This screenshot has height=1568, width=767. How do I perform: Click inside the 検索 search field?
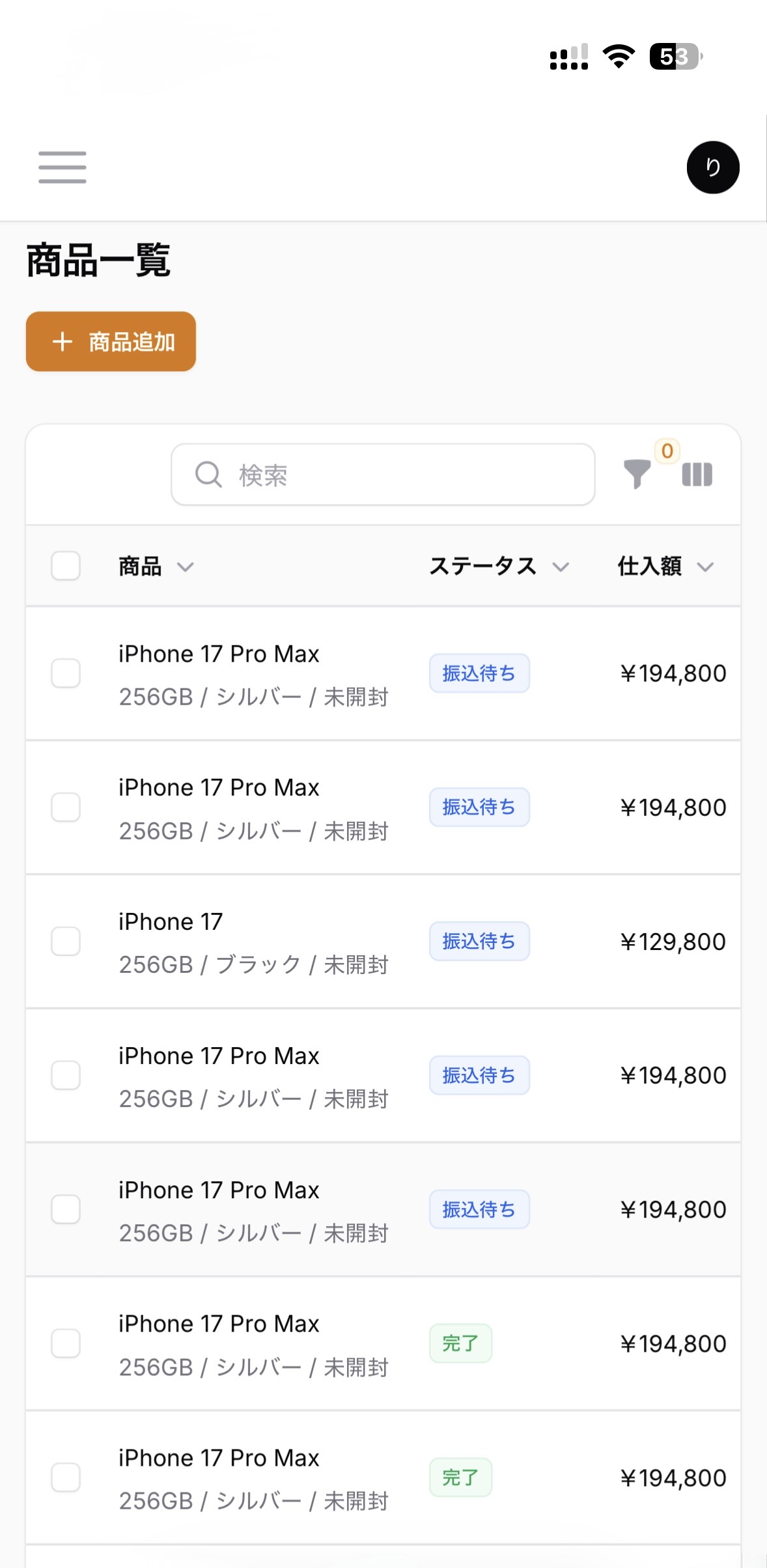[x=382, y=475]
